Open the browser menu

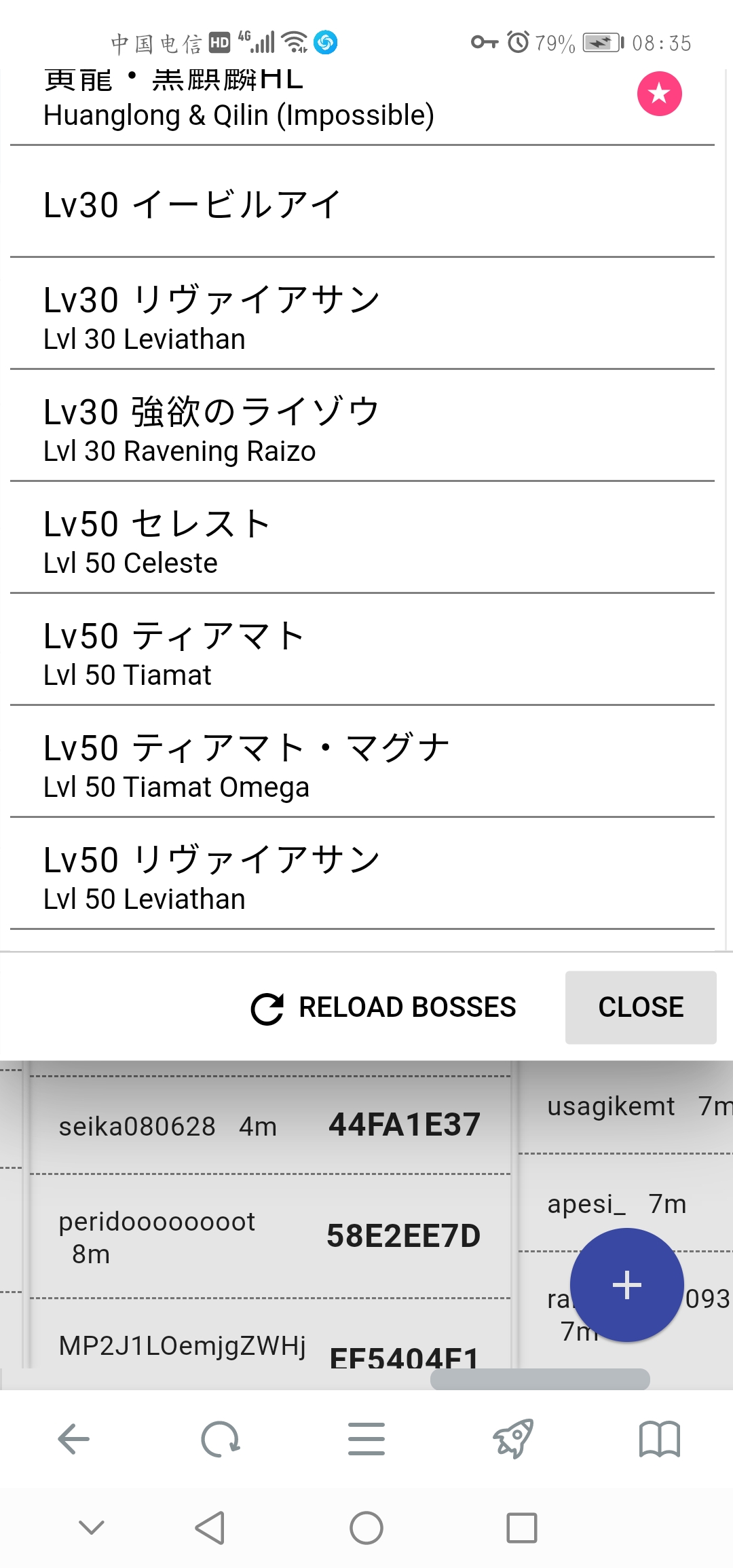click(366, 1439)
